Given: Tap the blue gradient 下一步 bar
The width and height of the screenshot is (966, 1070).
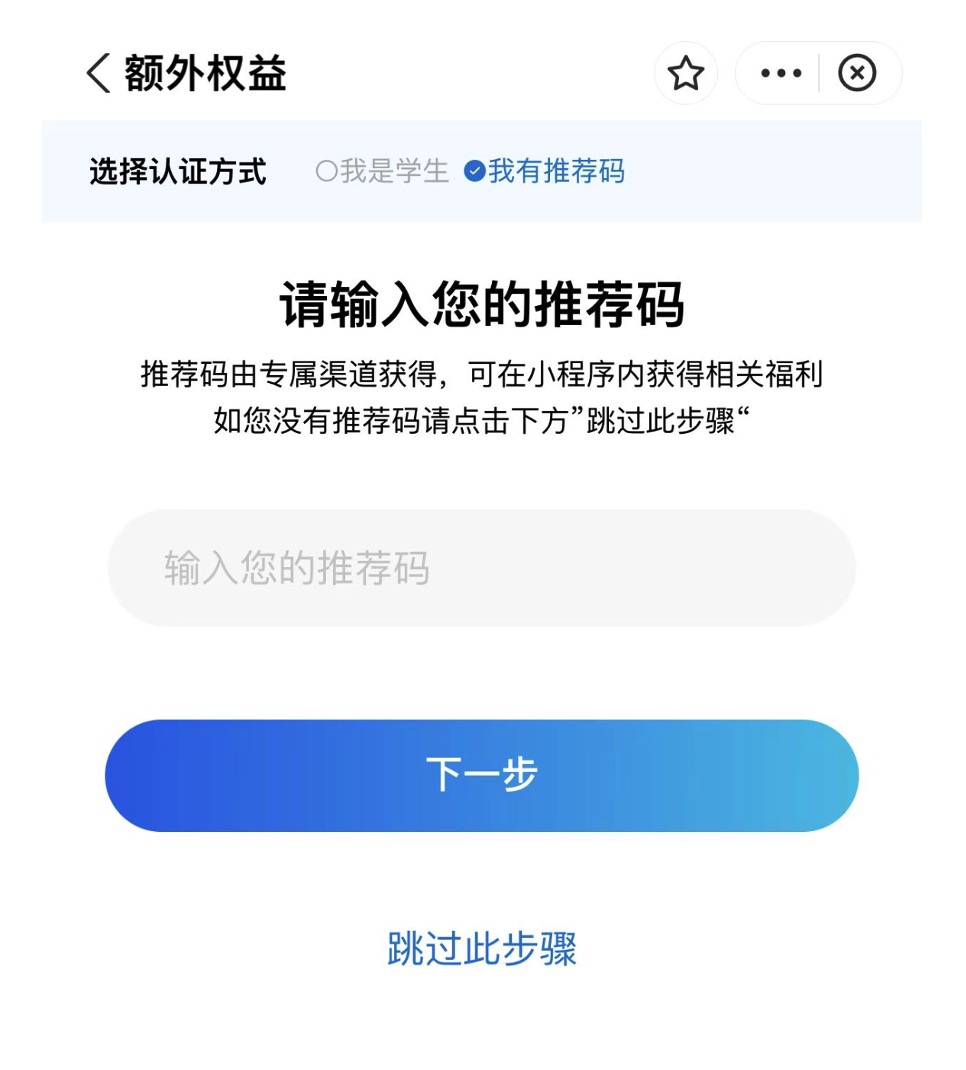Looking at the screenshot, I should coord(482,775).
